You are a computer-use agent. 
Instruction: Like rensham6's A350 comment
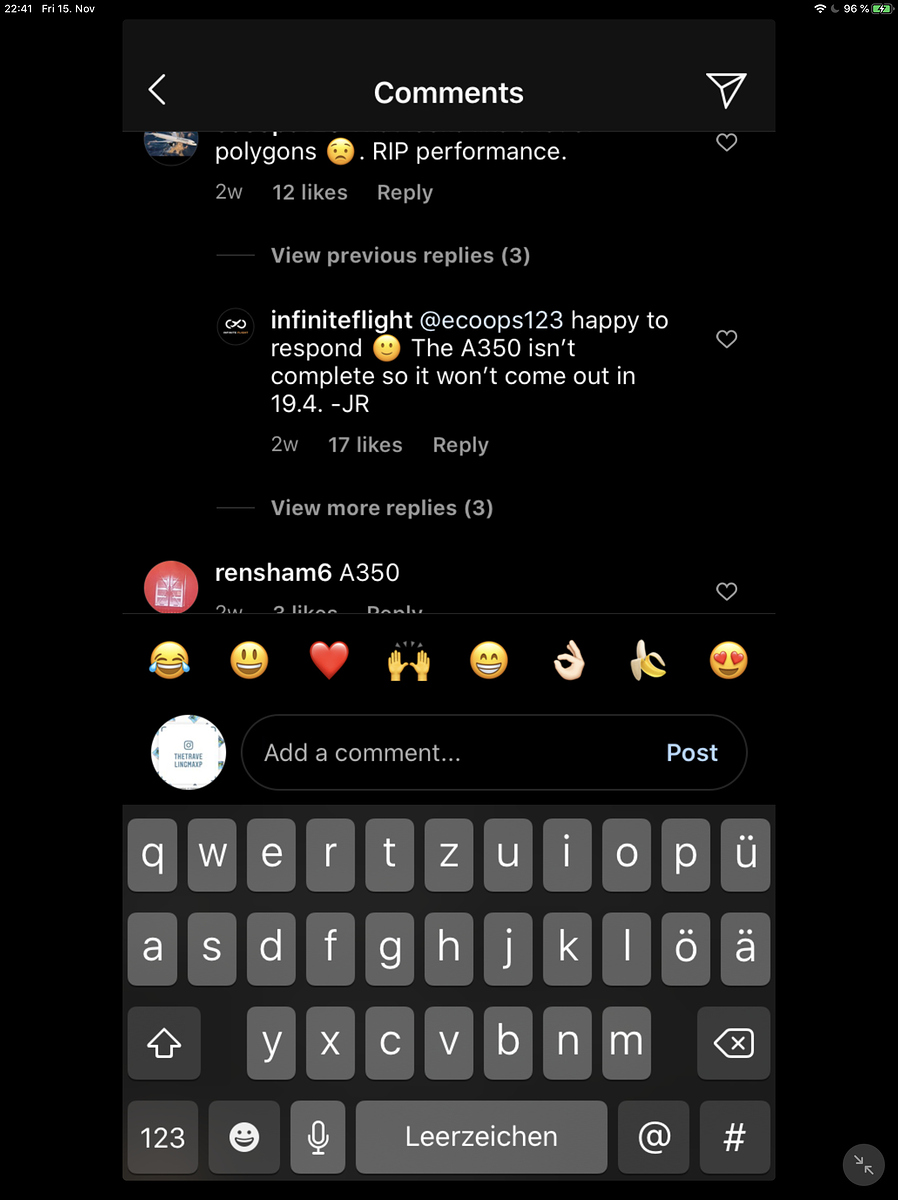pyautogui.click(x=727, y=591)
